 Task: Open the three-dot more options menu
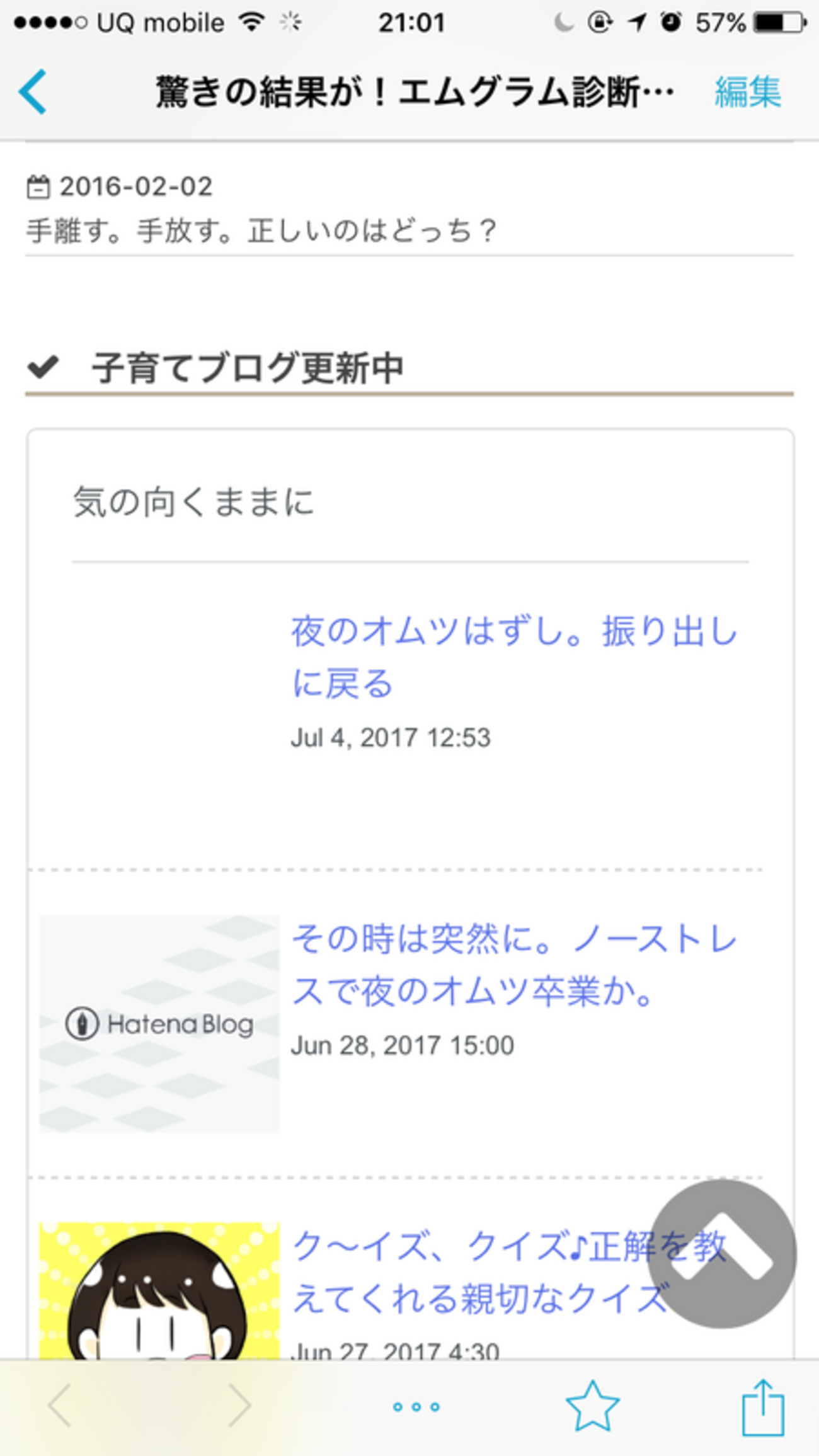click(x=416, y=1407)
